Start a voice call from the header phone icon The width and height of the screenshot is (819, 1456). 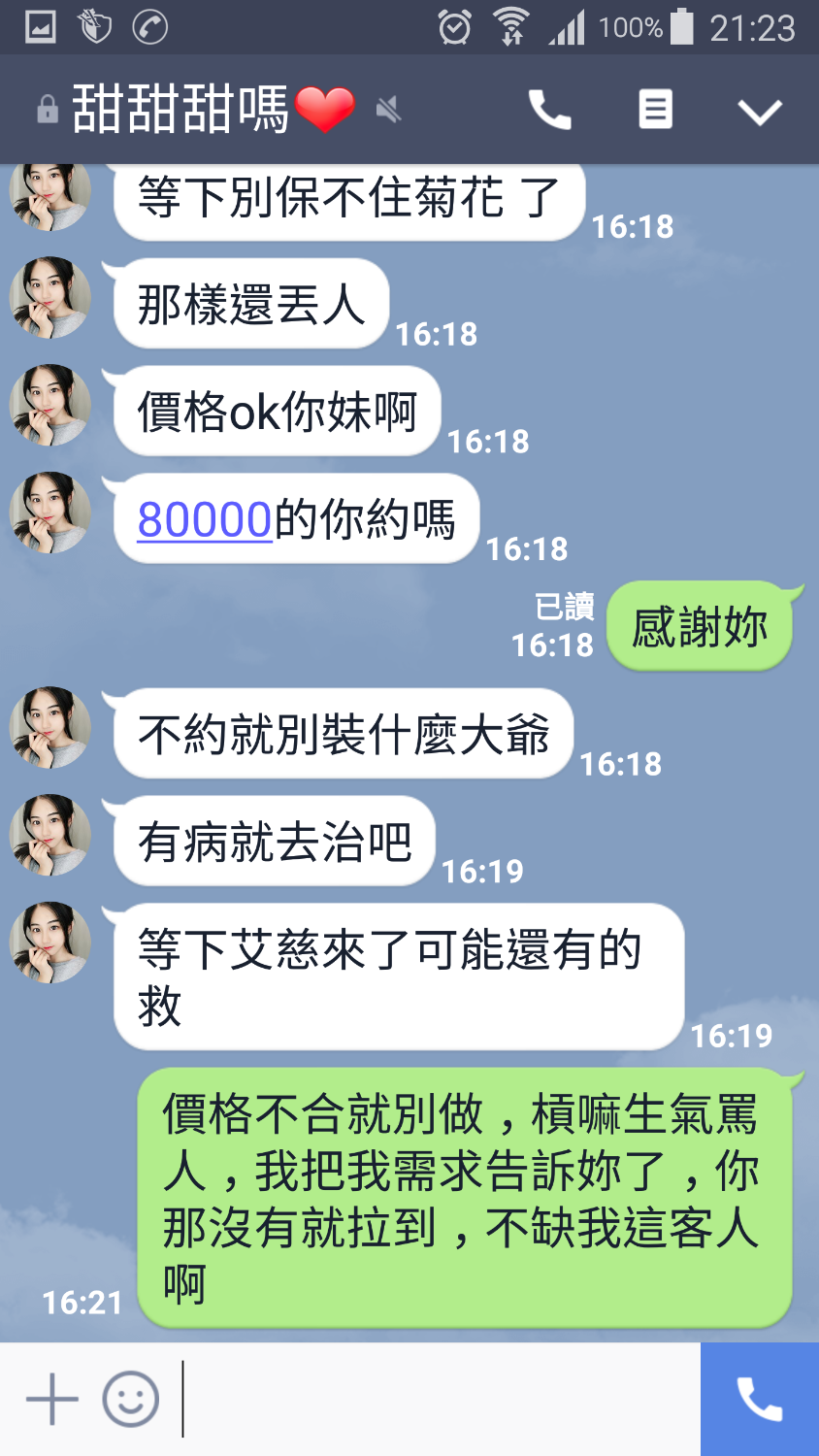pos(550,109)
